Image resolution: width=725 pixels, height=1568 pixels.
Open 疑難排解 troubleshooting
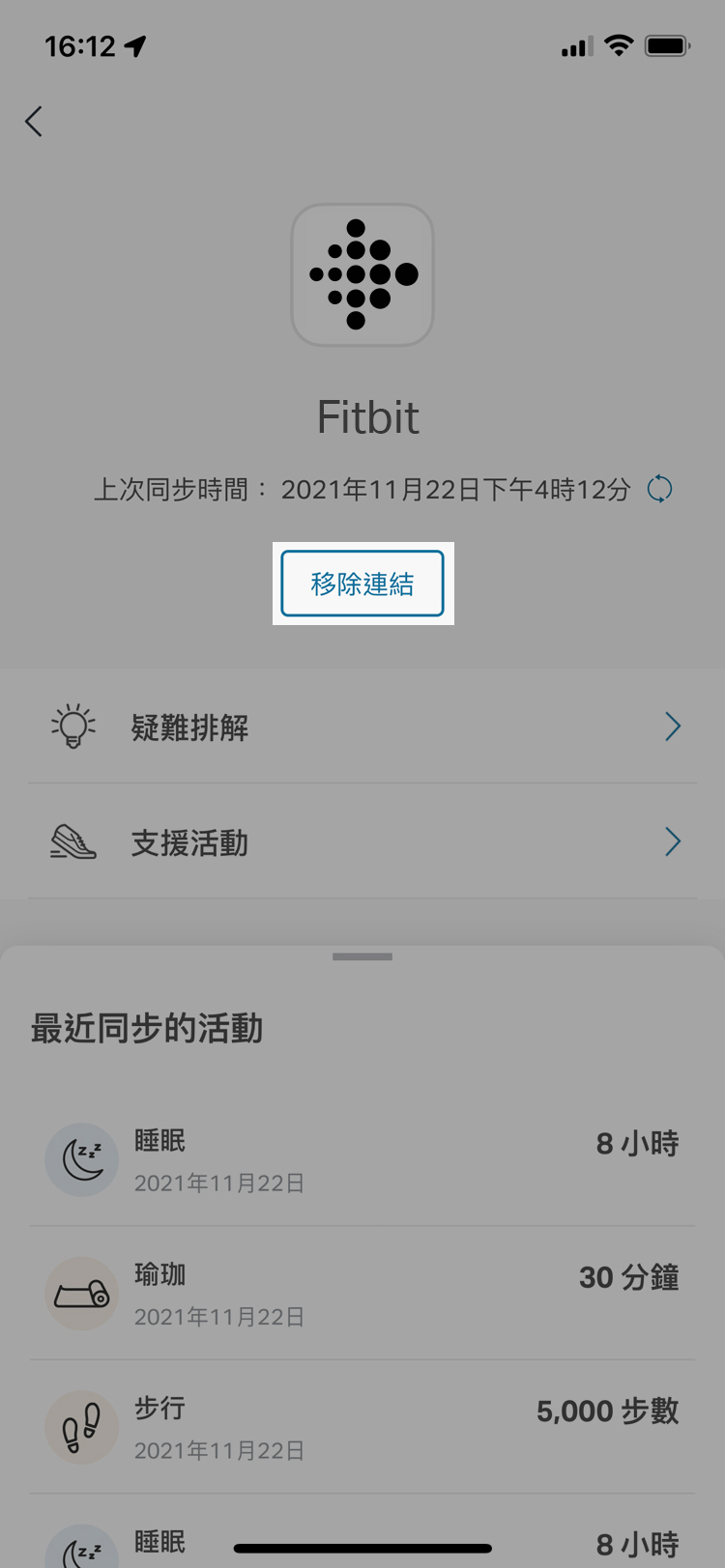coord(362,727)
